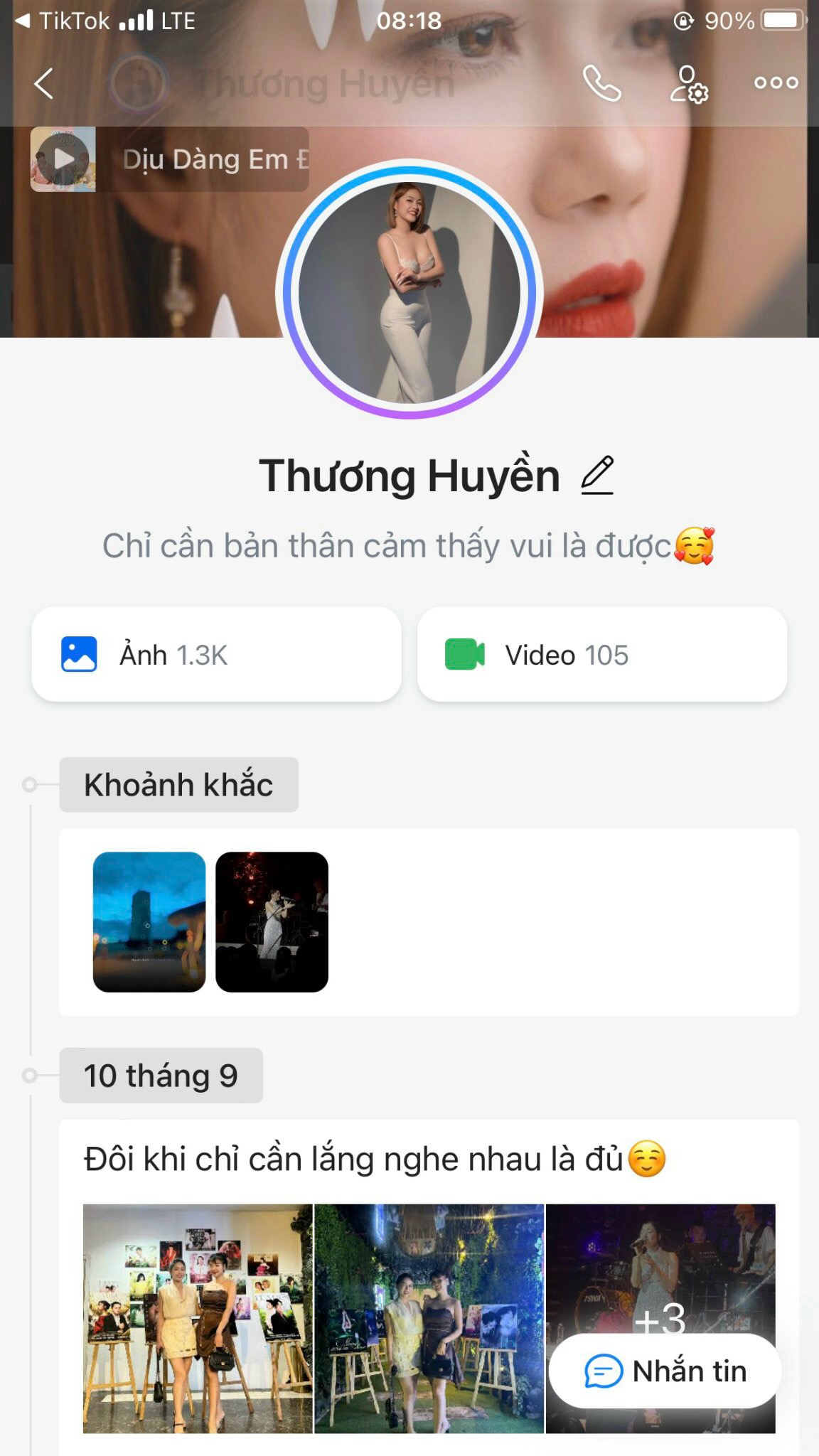Open the Ảnh 1.3K photo gallery
The height and width of the screenshot is (1456, 819).
click(x=216, y=654)
